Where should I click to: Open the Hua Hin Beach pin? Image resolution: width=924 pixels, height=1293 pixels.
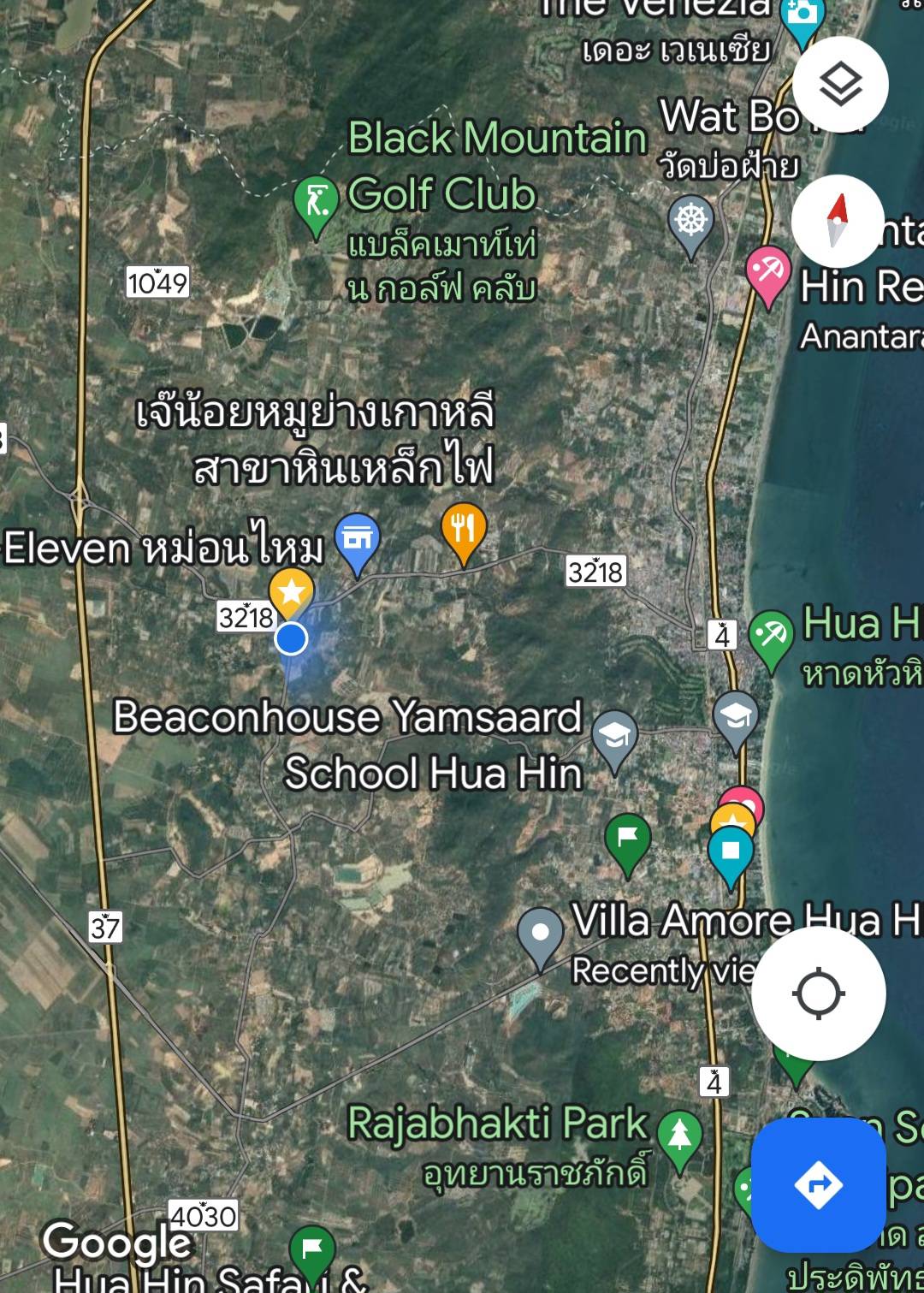pos(770,637)
